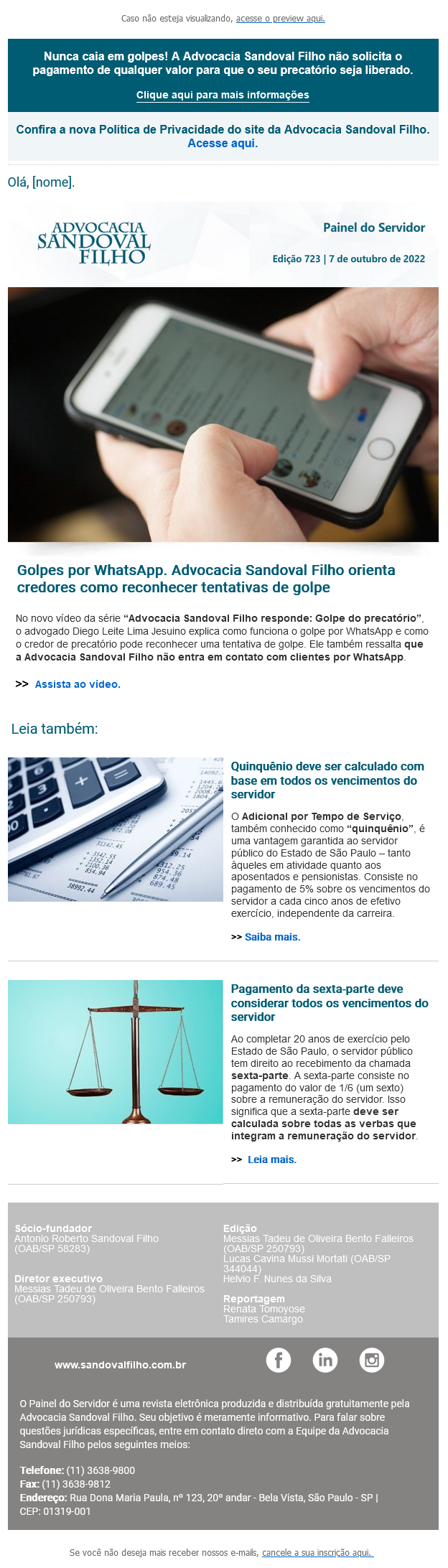Visit www.sandovalfilho.com.br website link

tap(120, 1365)
